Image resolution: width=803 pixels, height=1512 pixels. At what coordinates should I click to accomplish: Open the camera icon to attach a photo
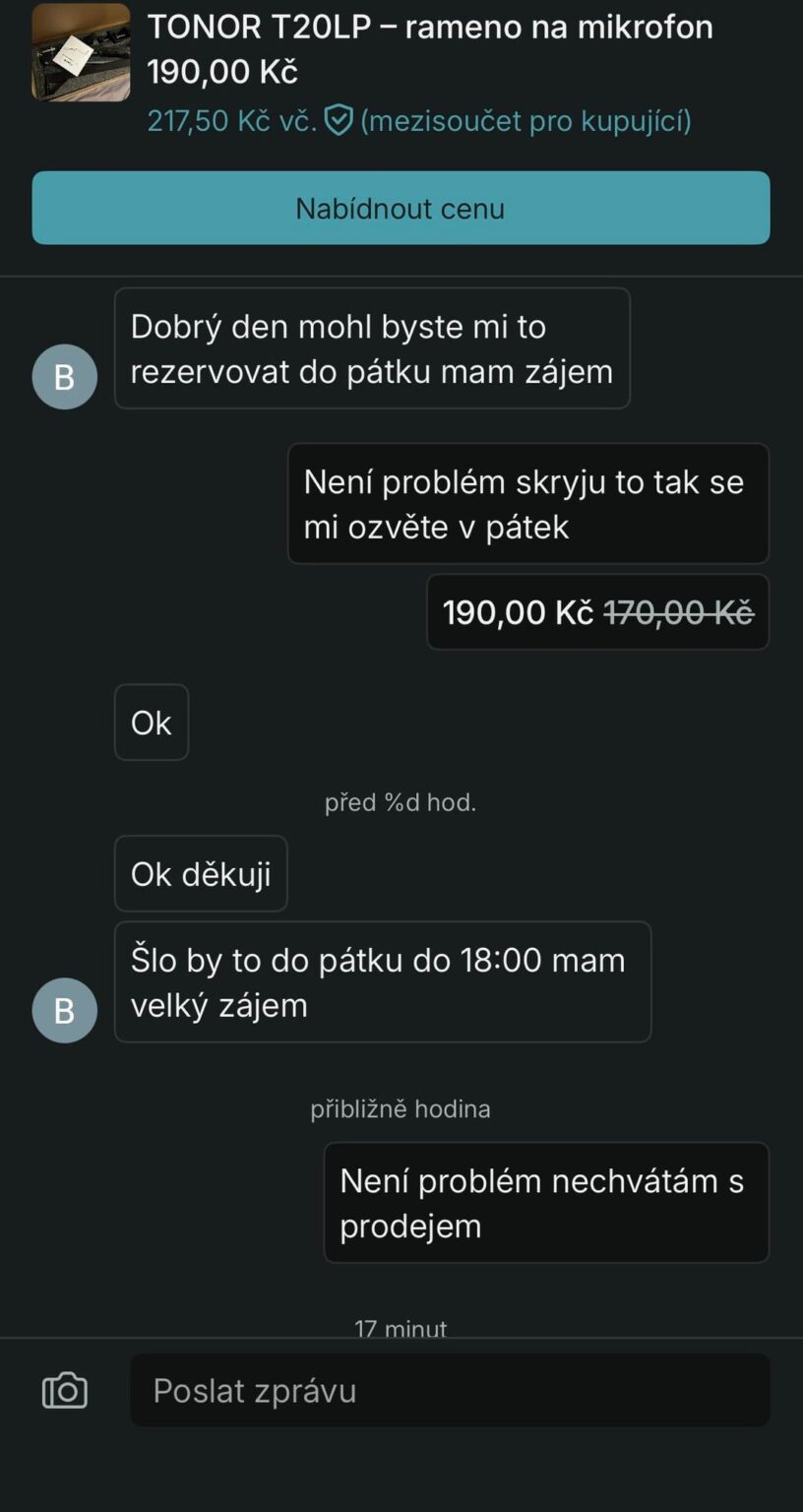(x=64, y=1390)
